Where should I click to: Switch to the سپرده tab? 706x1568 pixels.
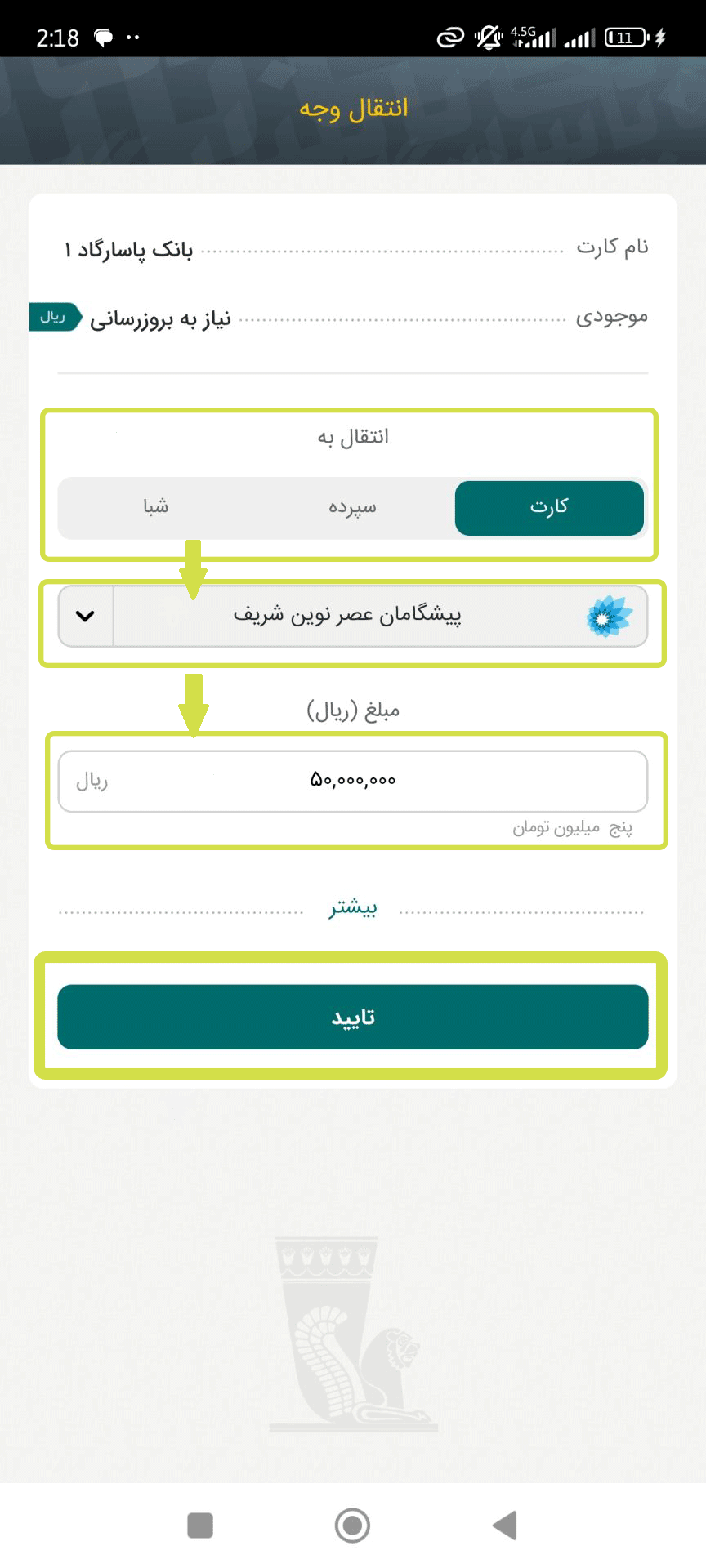(x=352, y=507)
